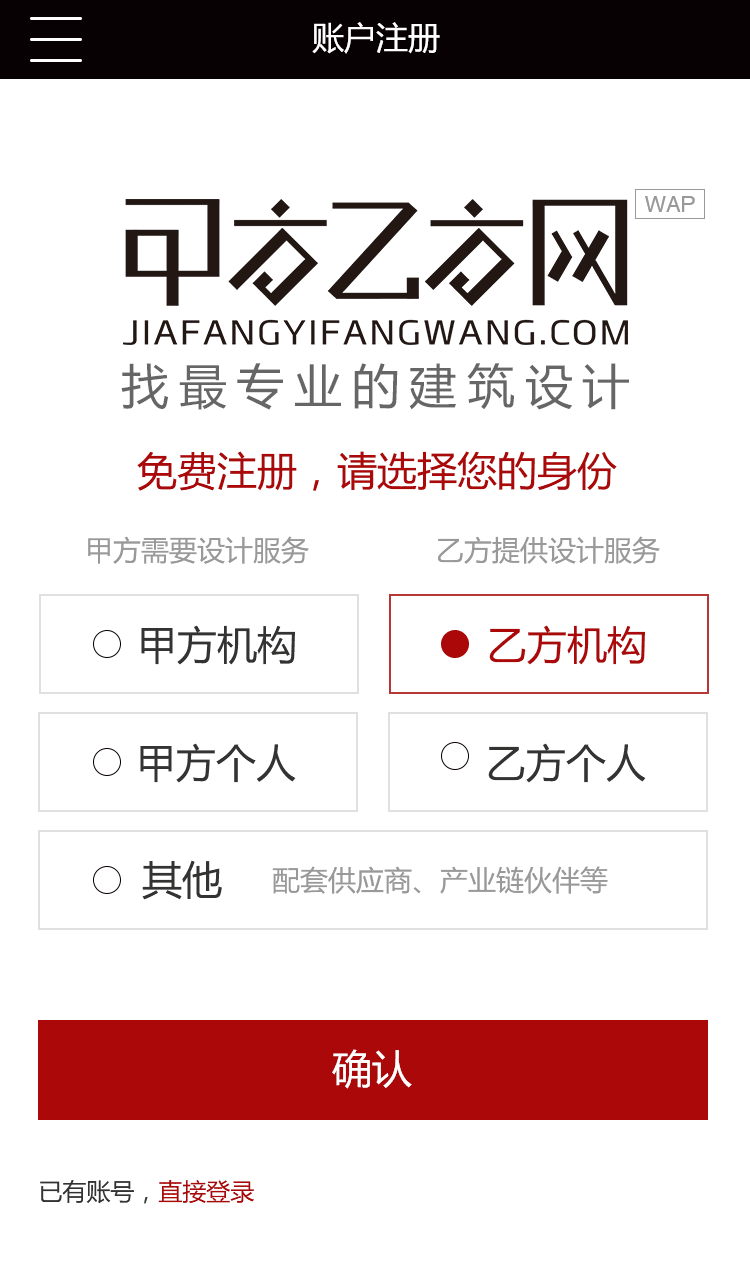Choose the 甲方个人 option

(198, 762)
